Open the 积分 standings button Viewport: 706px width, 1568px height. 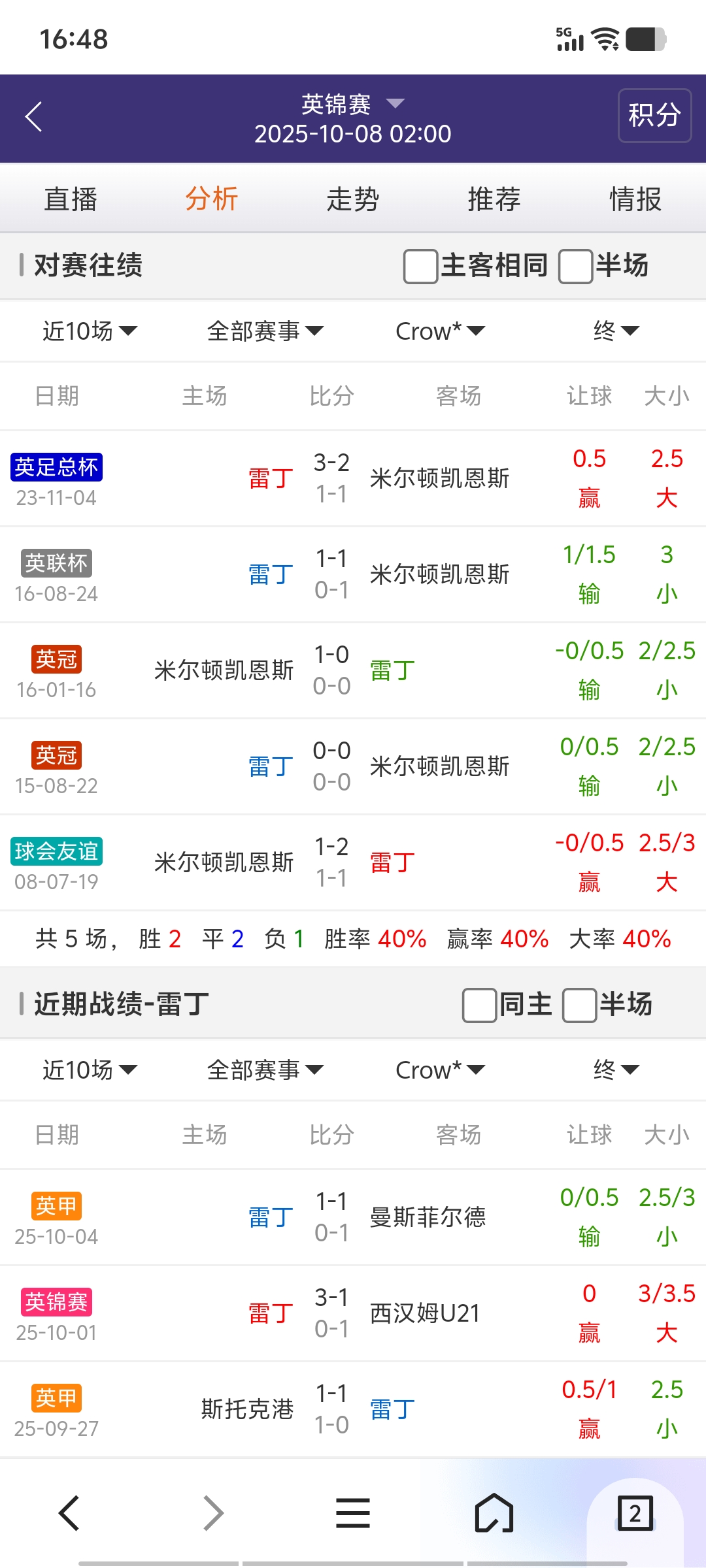(654, 116)
